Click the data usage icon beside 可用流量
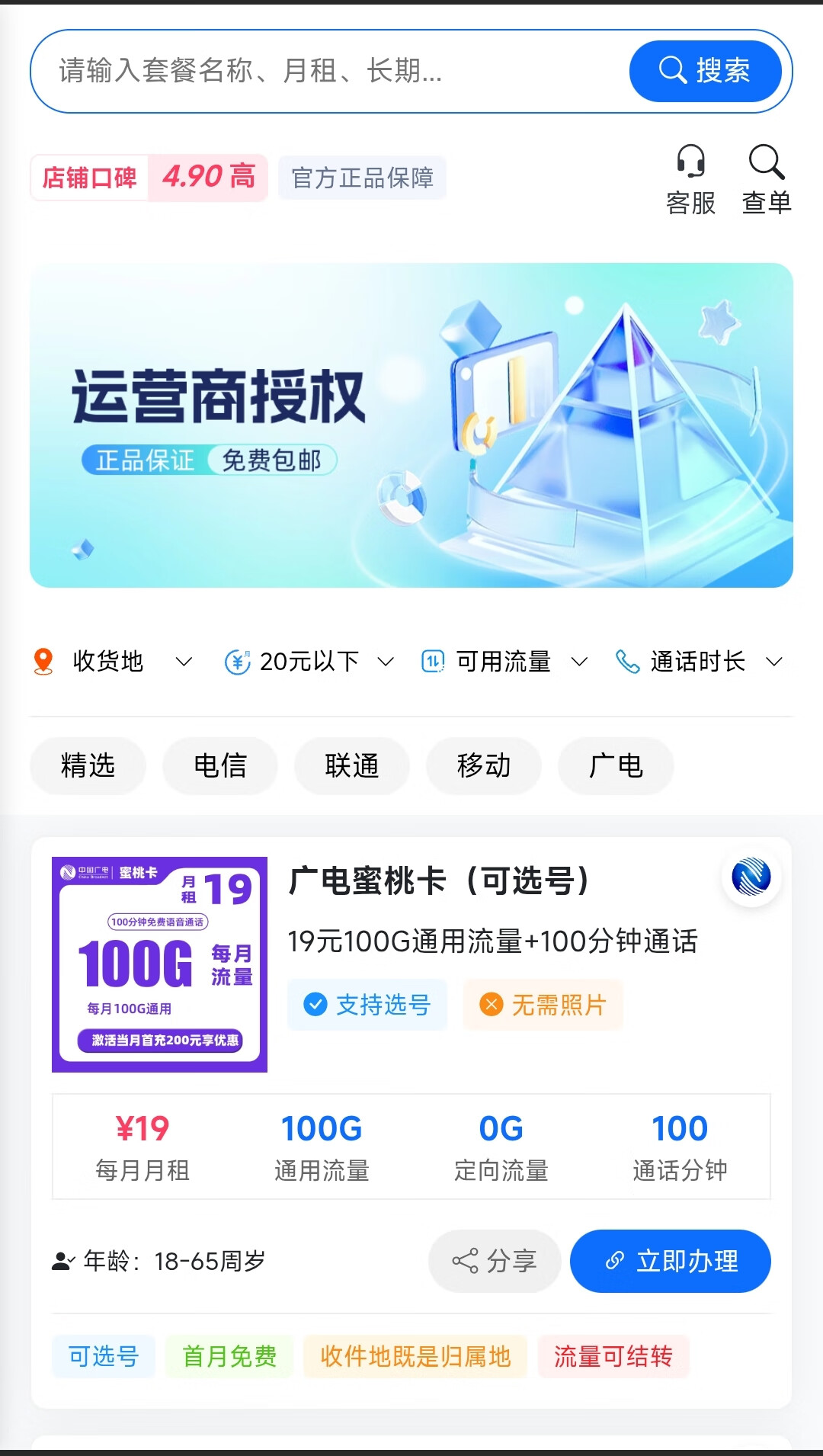This screenshot has height=1456, width=823. pos(431,661)
